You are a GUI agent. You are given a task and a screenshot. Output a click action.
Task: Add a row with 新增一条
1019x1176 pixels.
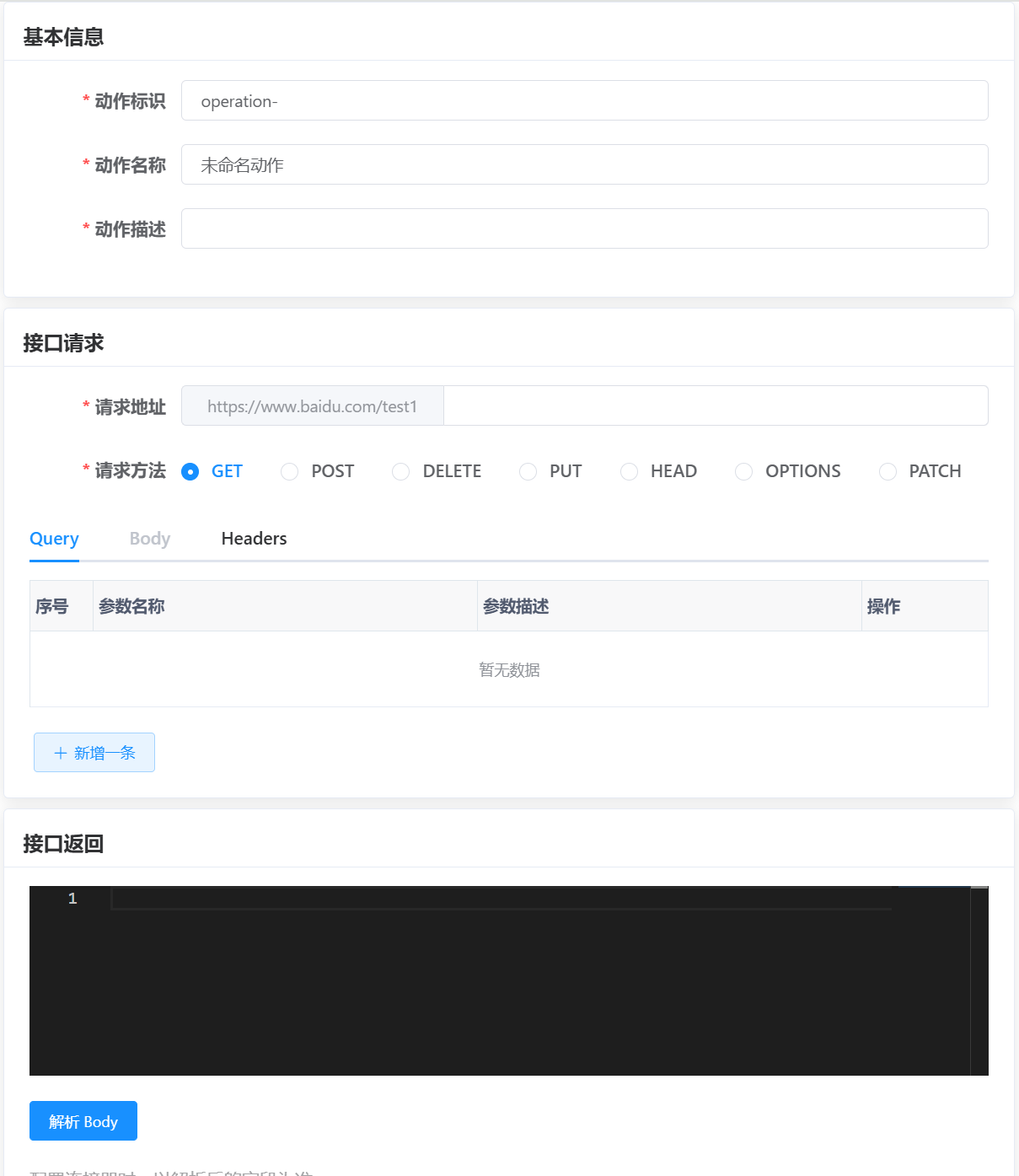click(94, 753)
